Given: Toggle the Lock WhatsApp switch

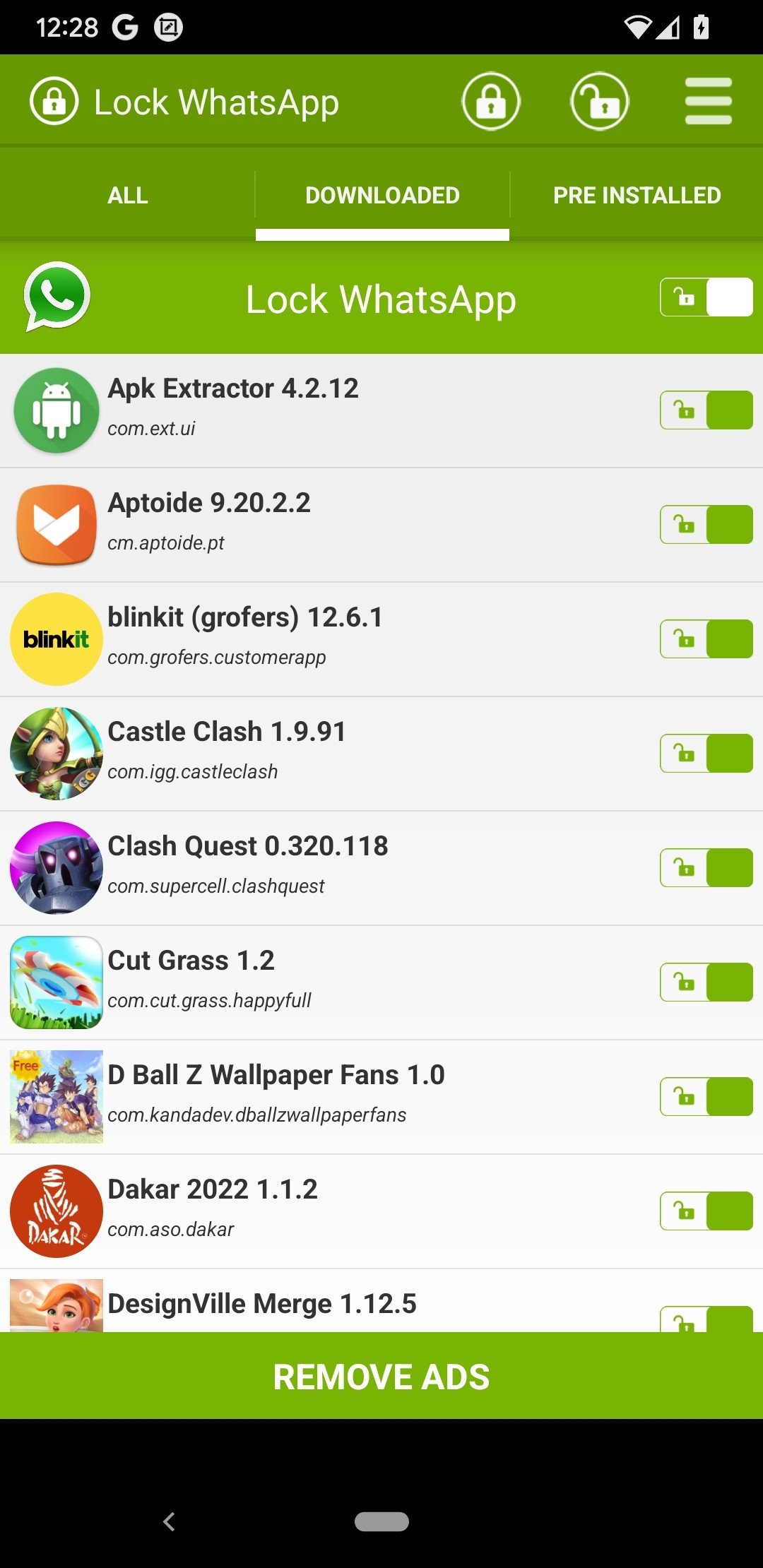Looking at the screenshot, I should click(x=706, y=297).
